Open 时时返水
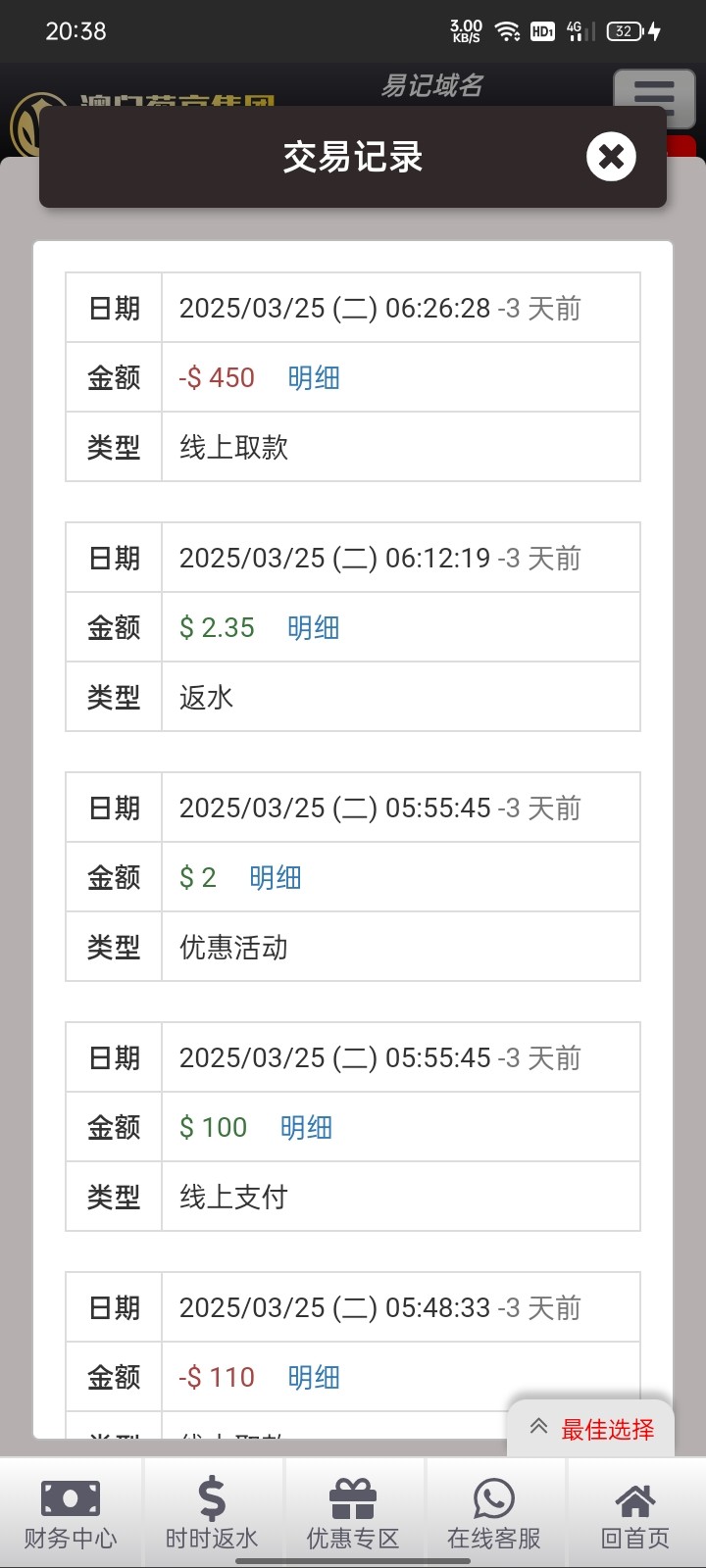 [212, 1513]
